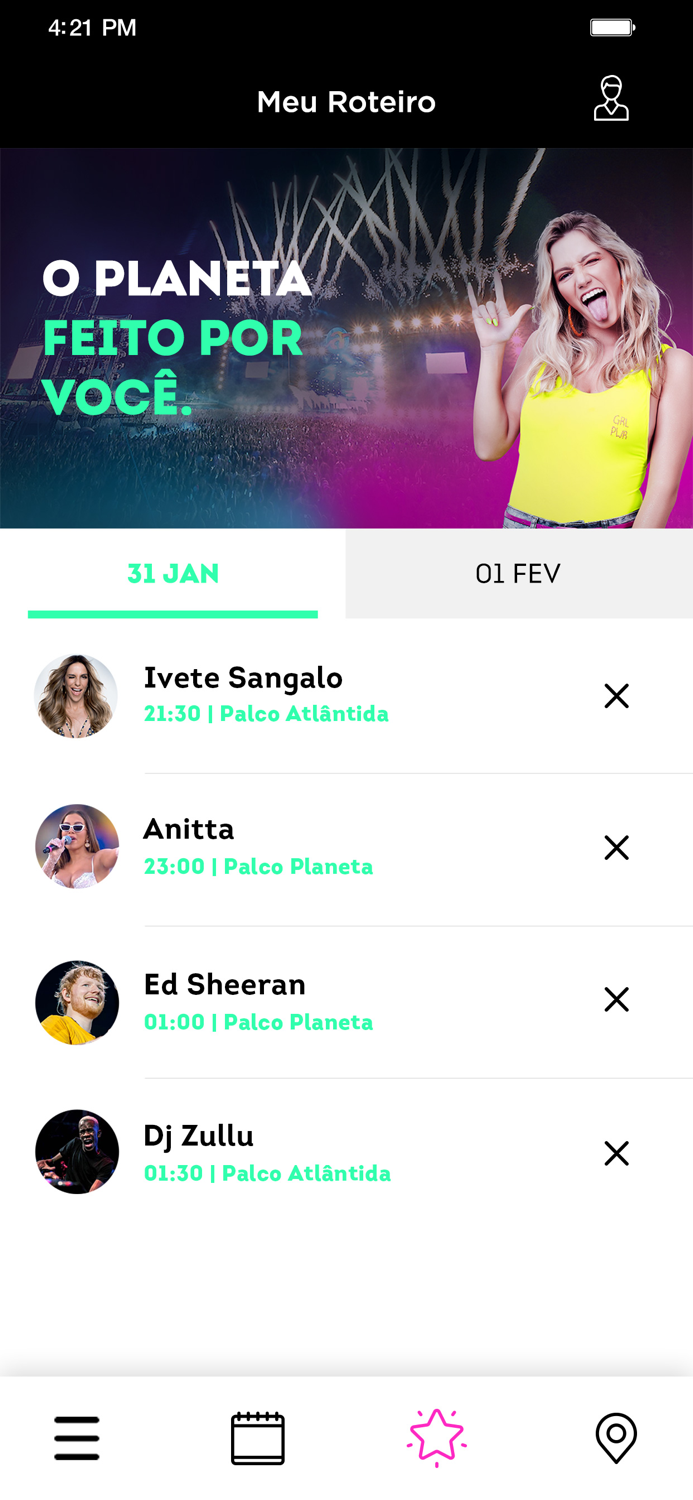Remove Ivete Sangalo from the itinerary
The image size is (693, 1500).
pyautogui.click(x=617, y=696)
